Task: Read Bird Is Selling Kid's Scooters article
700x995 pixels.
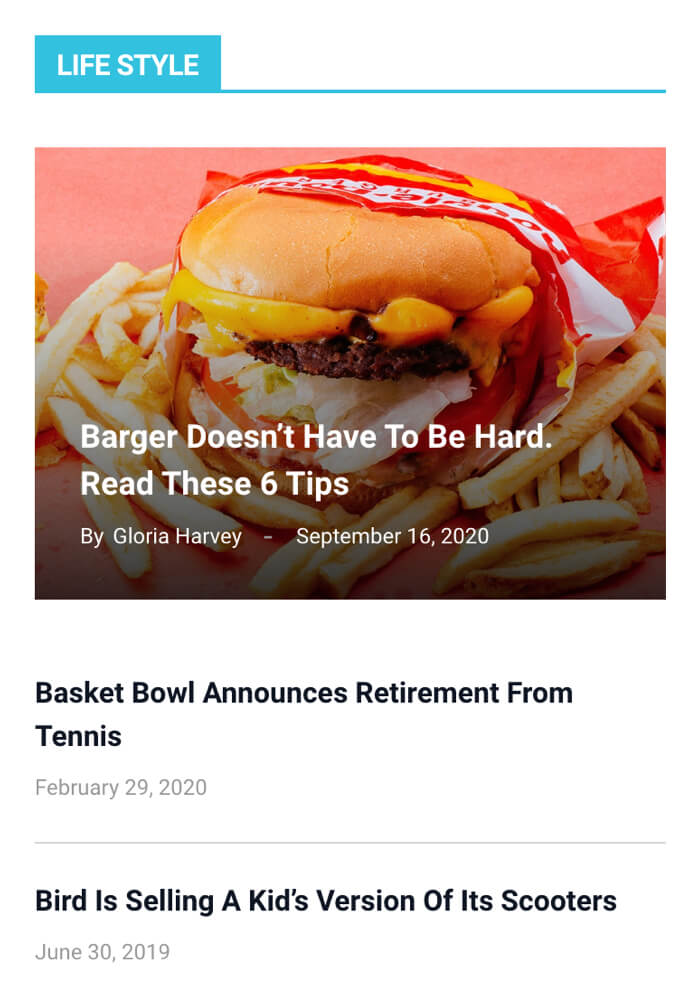Action: coord(325,901)
